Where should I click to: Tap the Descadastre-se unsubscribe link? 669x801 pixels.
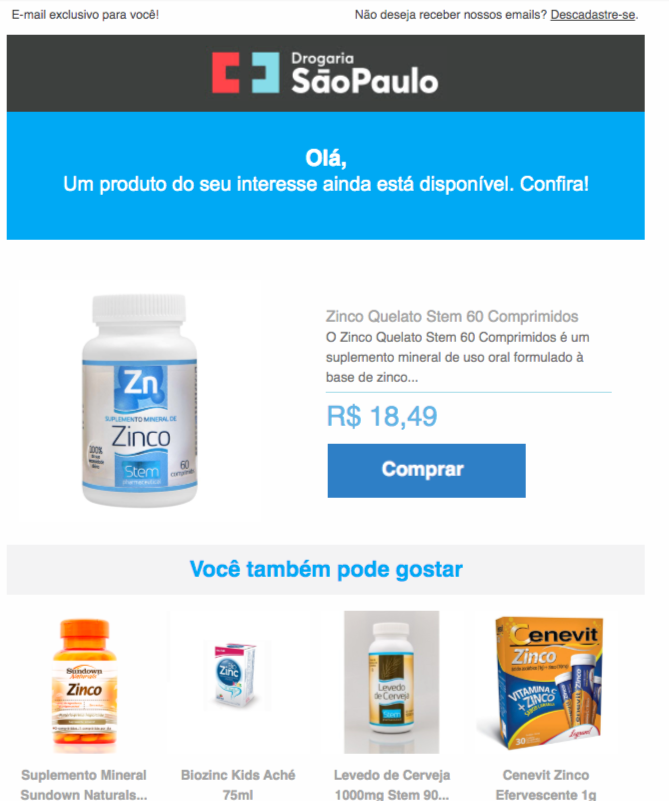point(593,15)
